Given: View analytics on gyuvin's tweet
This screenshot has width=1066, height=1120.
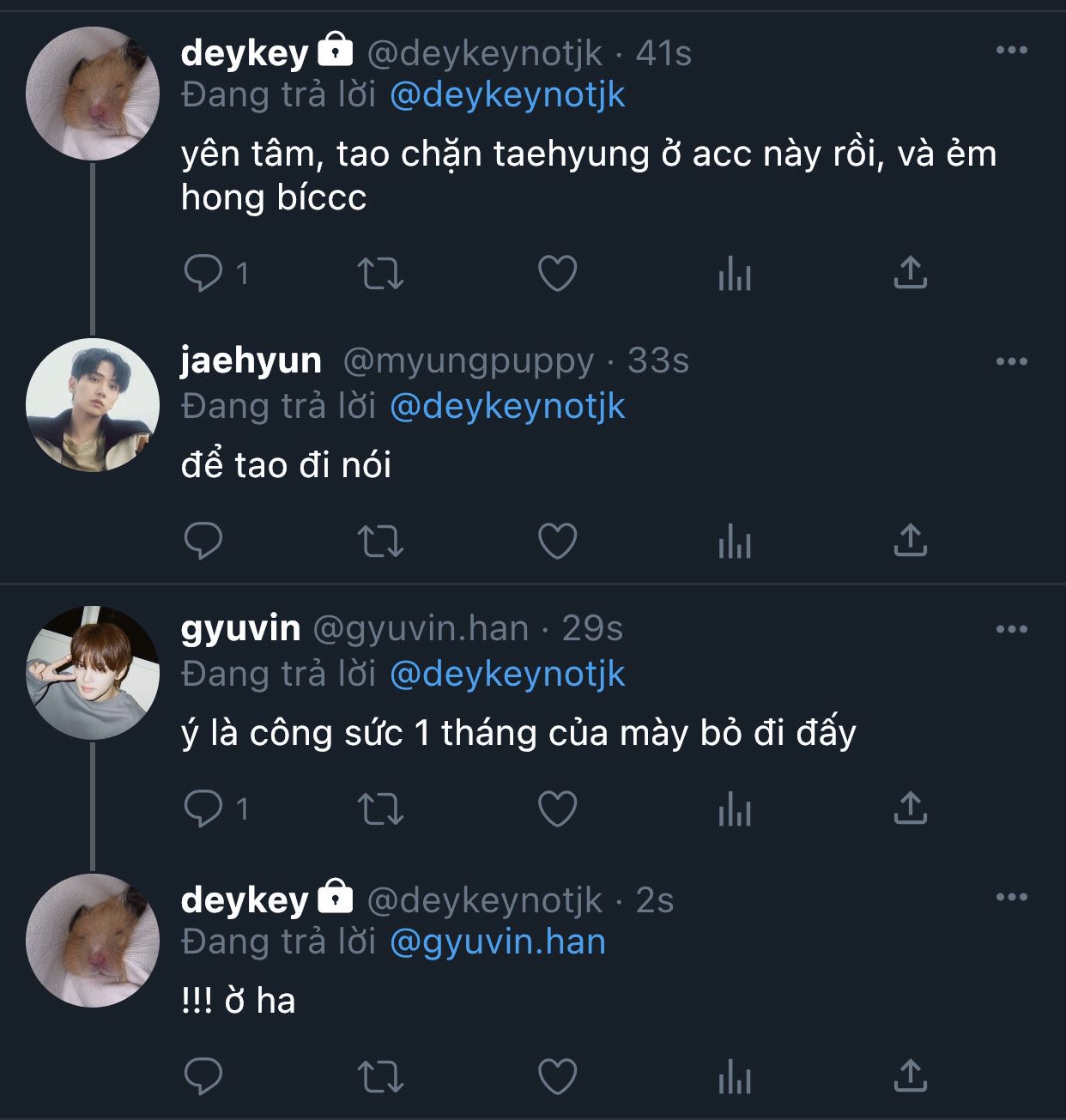Looking at the screenshot, I should 735,808.
